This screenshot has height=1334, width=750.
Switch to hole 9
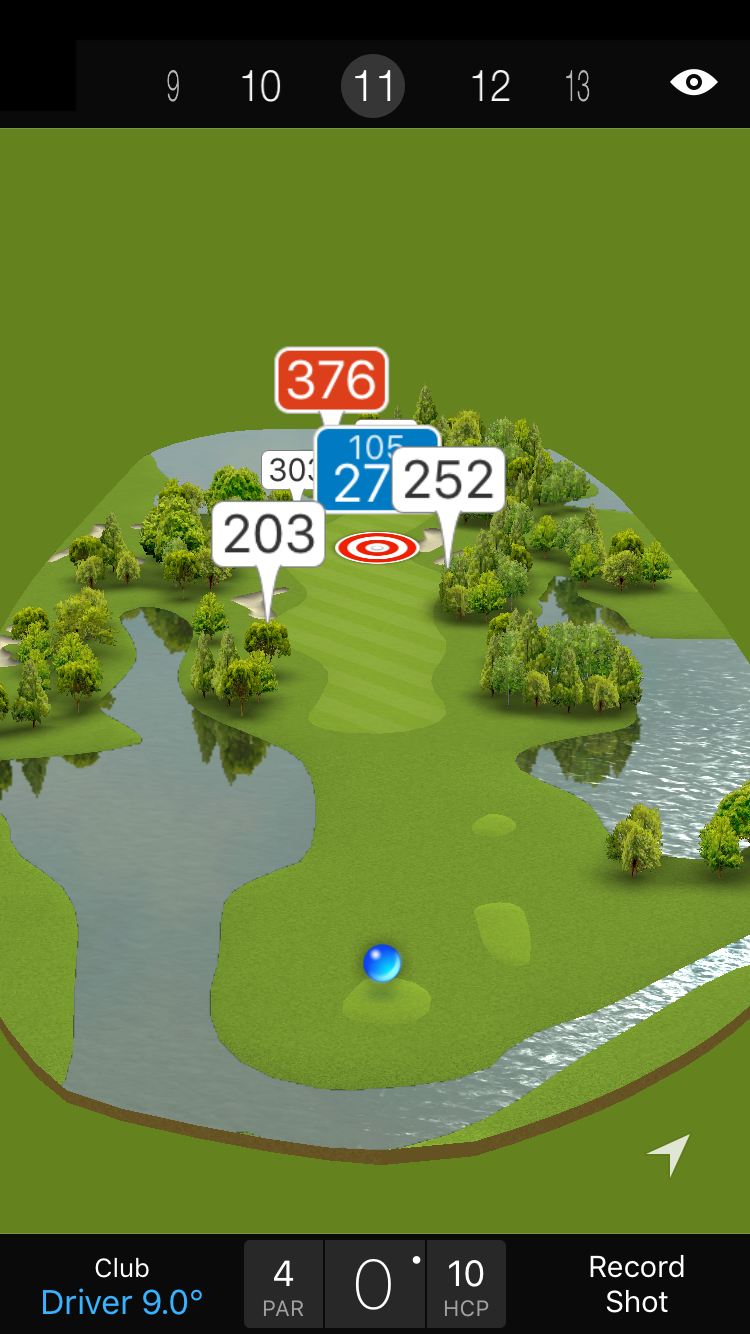click(173, 87)
